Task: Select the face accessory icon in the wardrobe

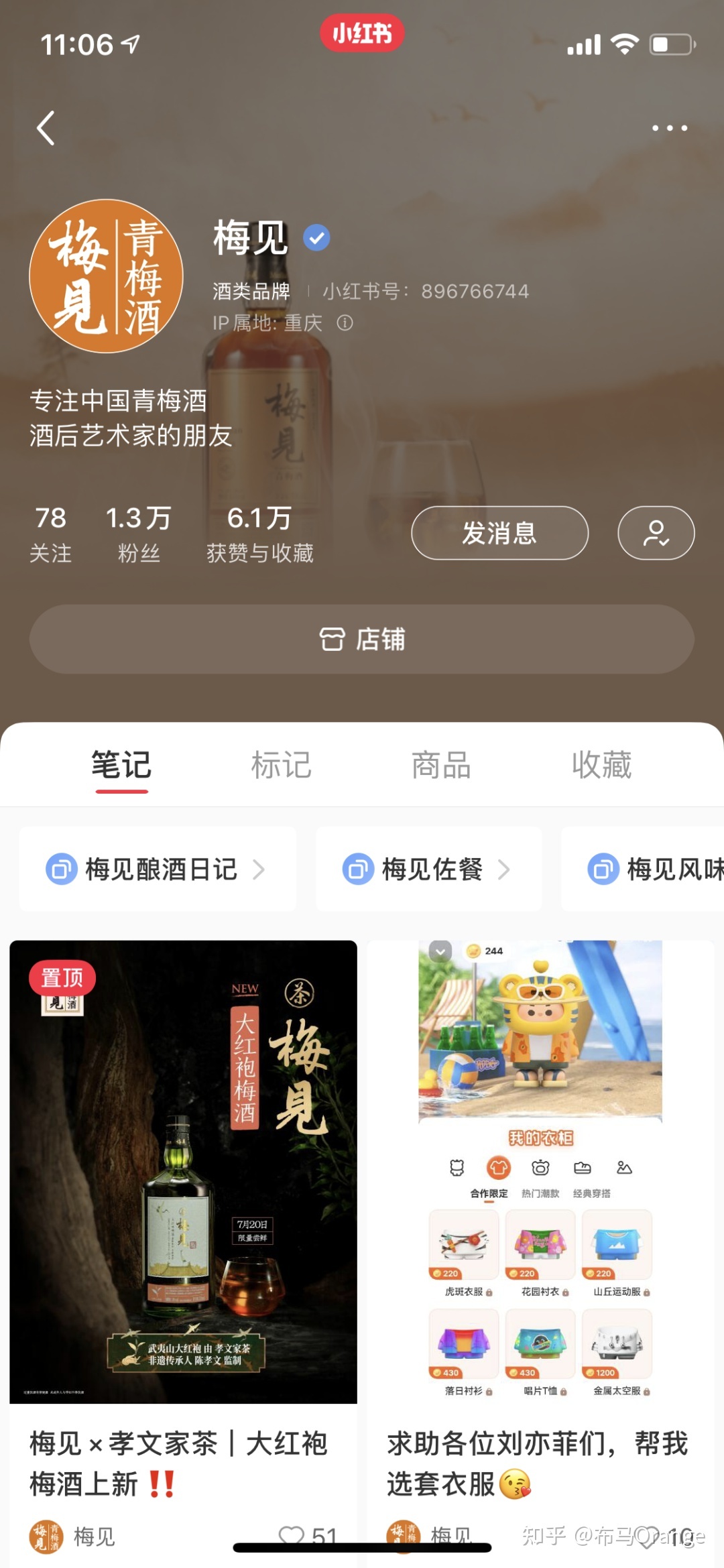Action: click(540, 1167)
